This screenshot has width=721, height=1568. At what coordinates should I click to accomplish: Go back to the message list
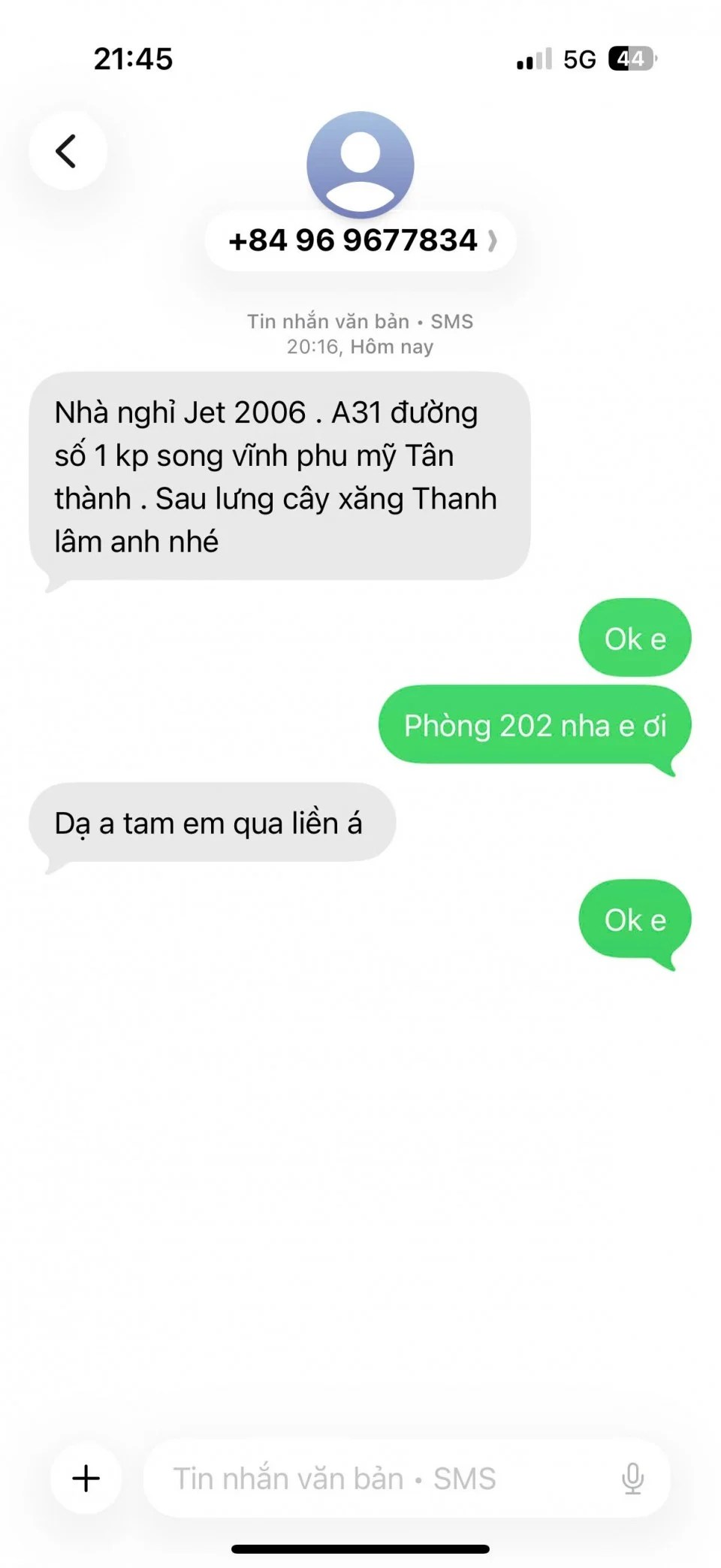point(68,151)
